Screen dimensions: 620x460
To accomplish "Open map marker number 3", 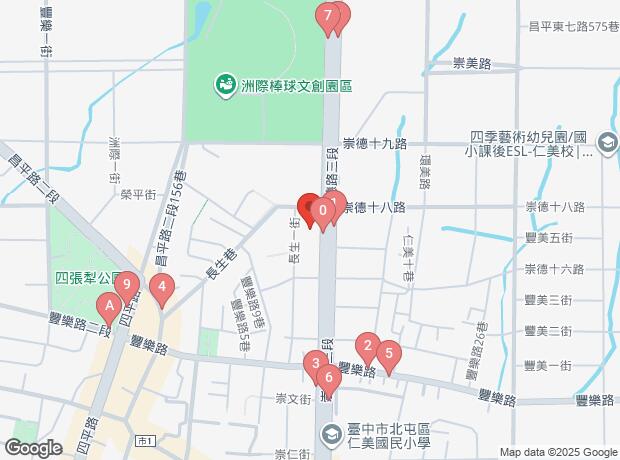I will point(315,364).
